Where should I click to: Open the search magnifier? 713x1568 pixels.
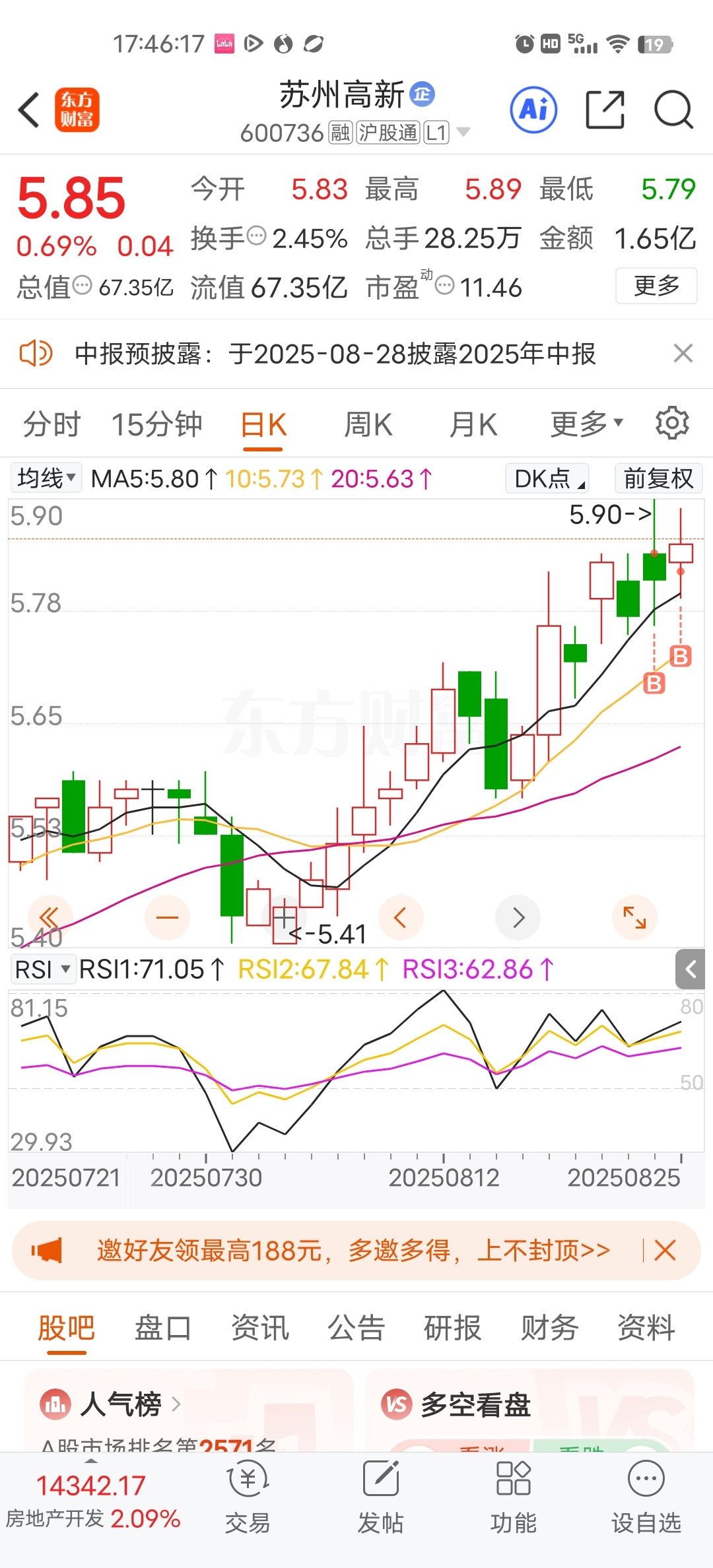point(673,110)
